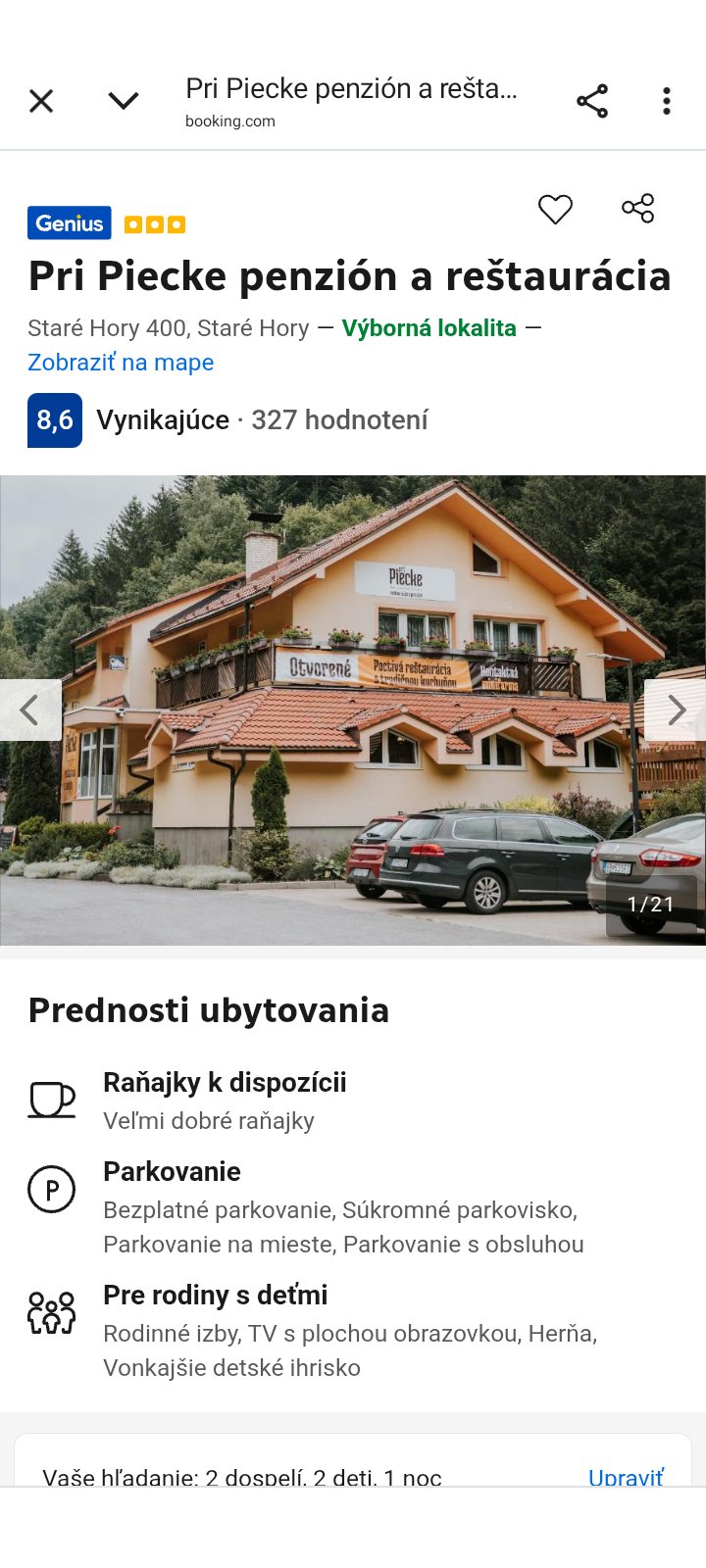Close the in-app browser tab
Screen dimensions: 706x1568
[x=41, y=101]
